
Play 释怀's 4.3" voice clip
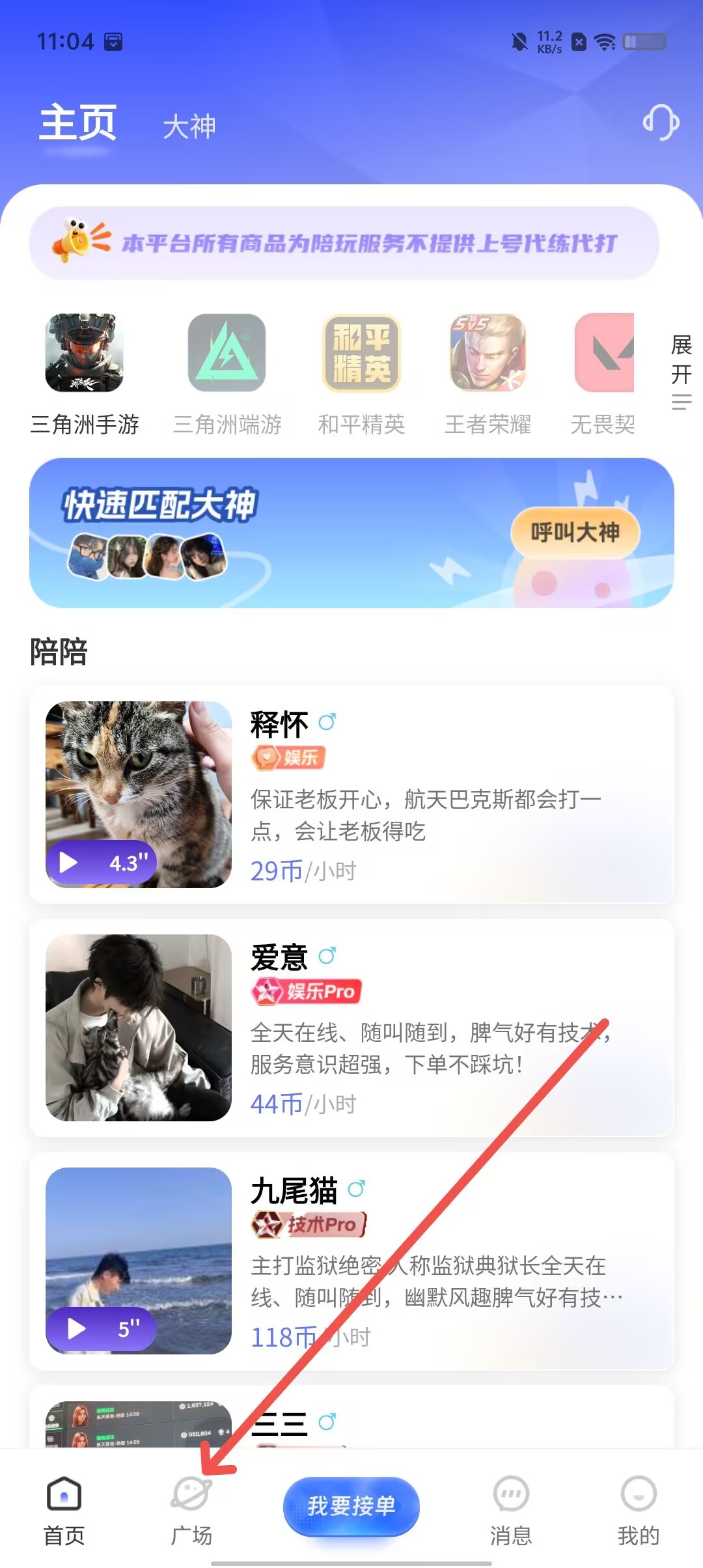tap(101, 863)
